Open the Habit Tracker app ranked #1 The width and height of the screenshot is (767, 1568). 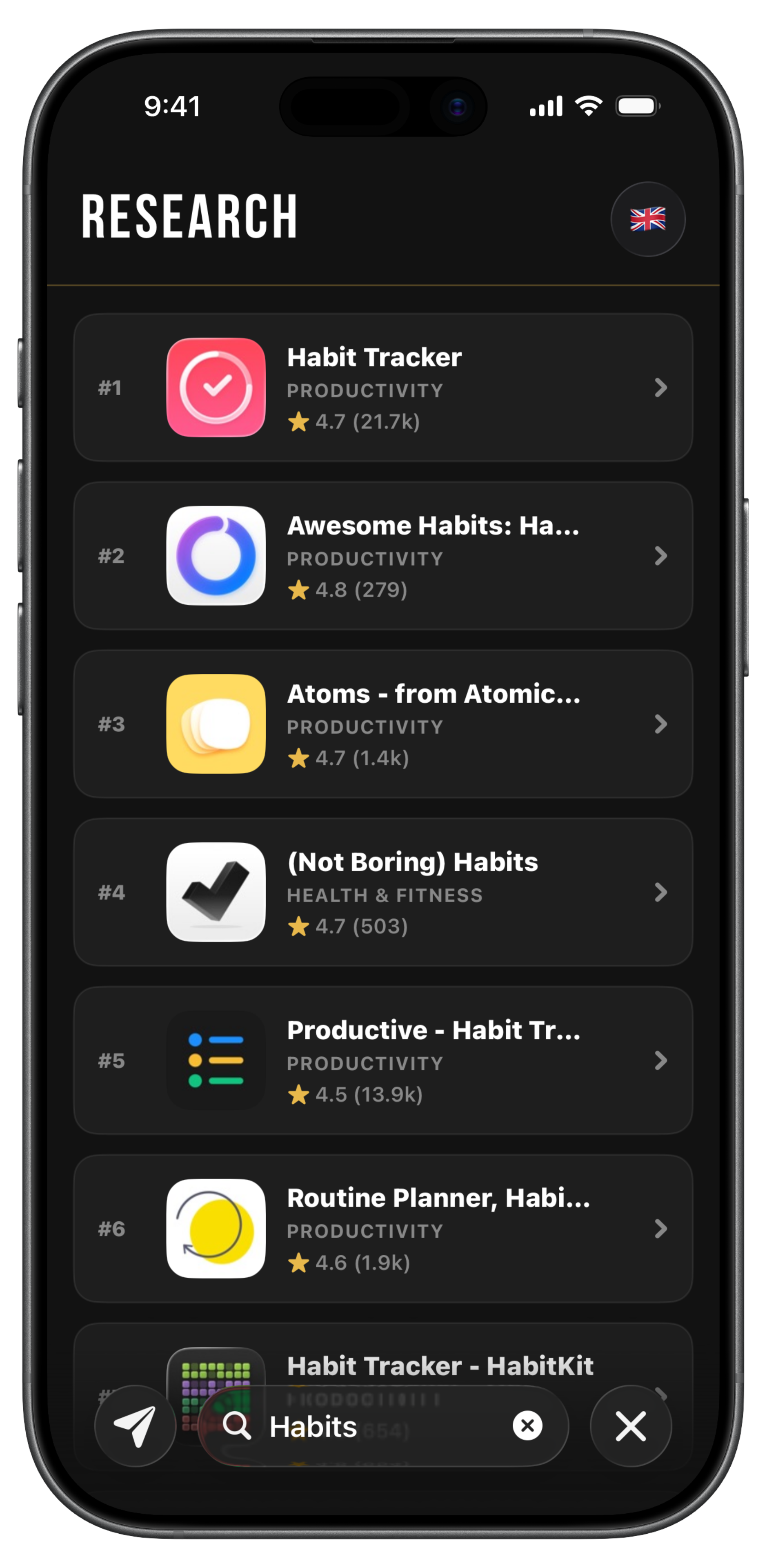pyautogui.click(x=382, y=388)
